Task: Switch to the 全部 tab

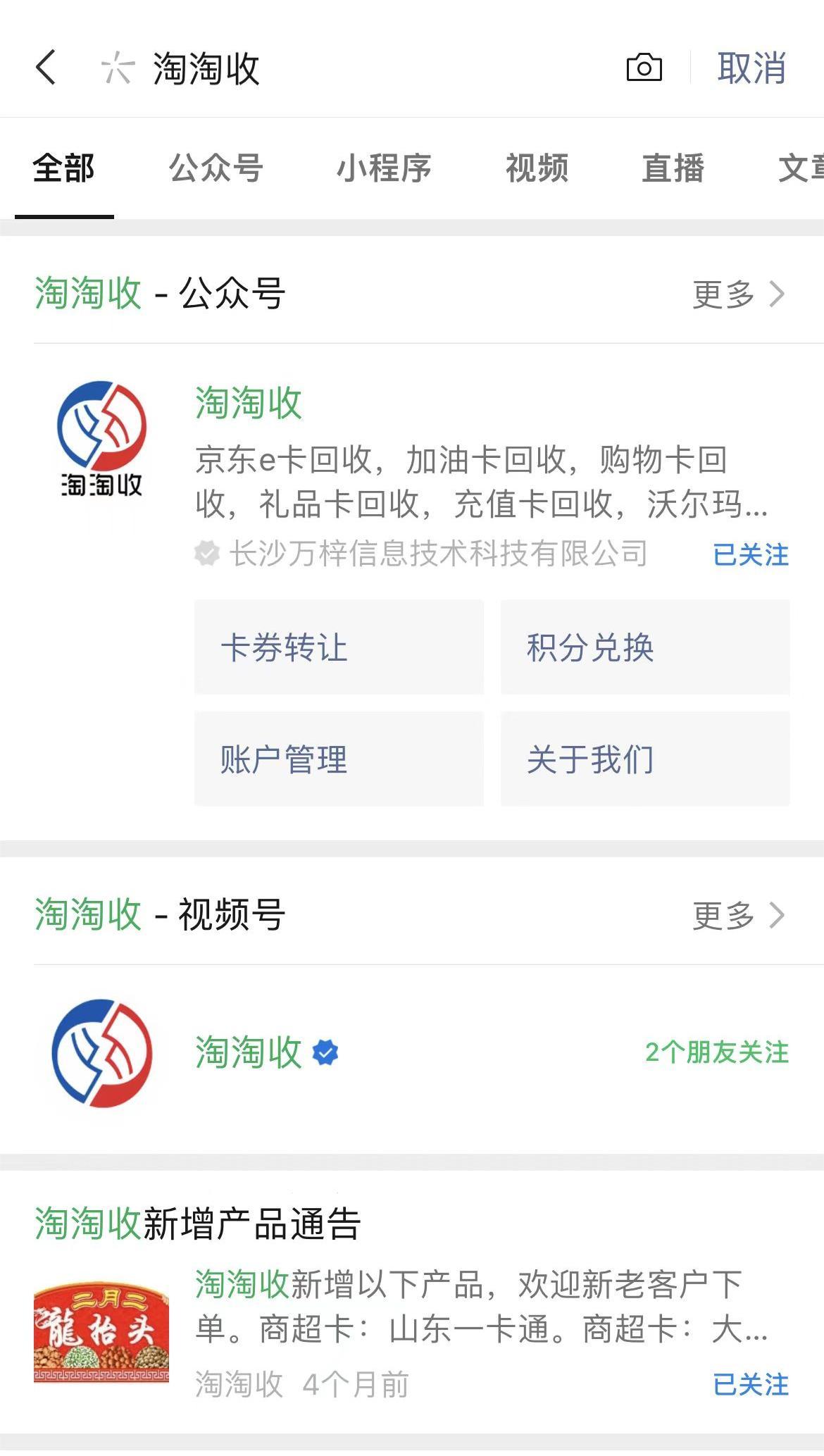Action: [64, 168]
